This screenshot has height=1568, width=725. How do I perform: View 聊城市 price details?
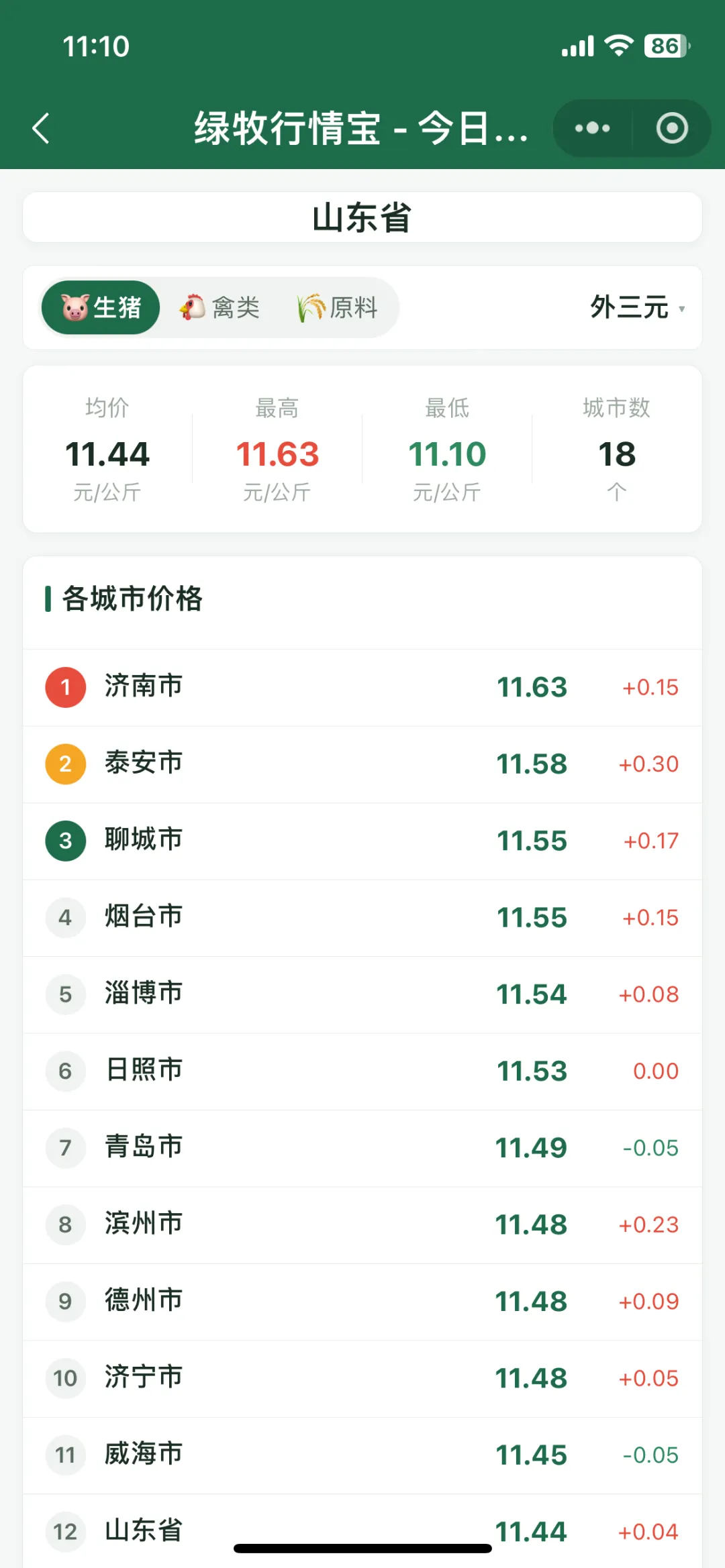[x=362, y=841]
